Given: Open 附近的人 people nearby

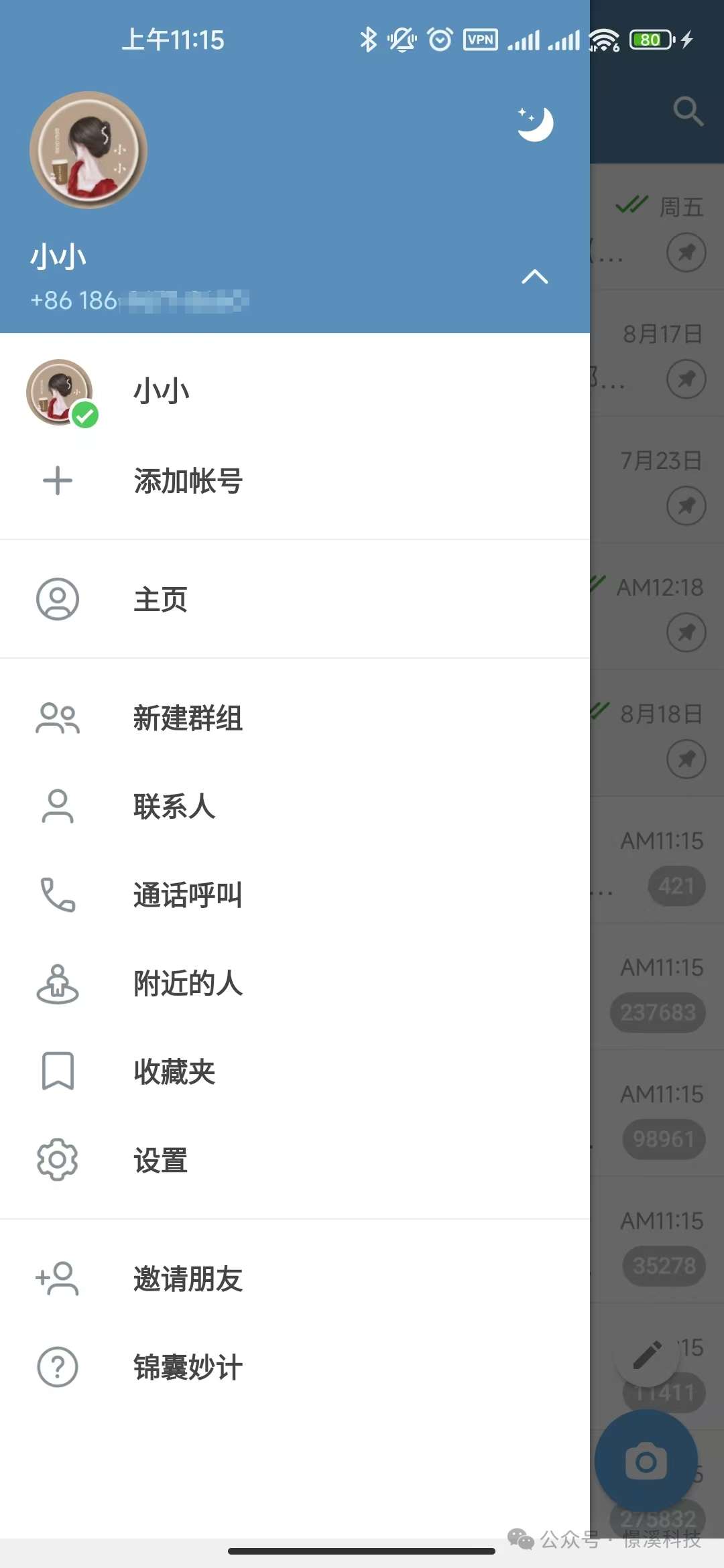Looking at the screenshot, I should (x=188, y=983).
